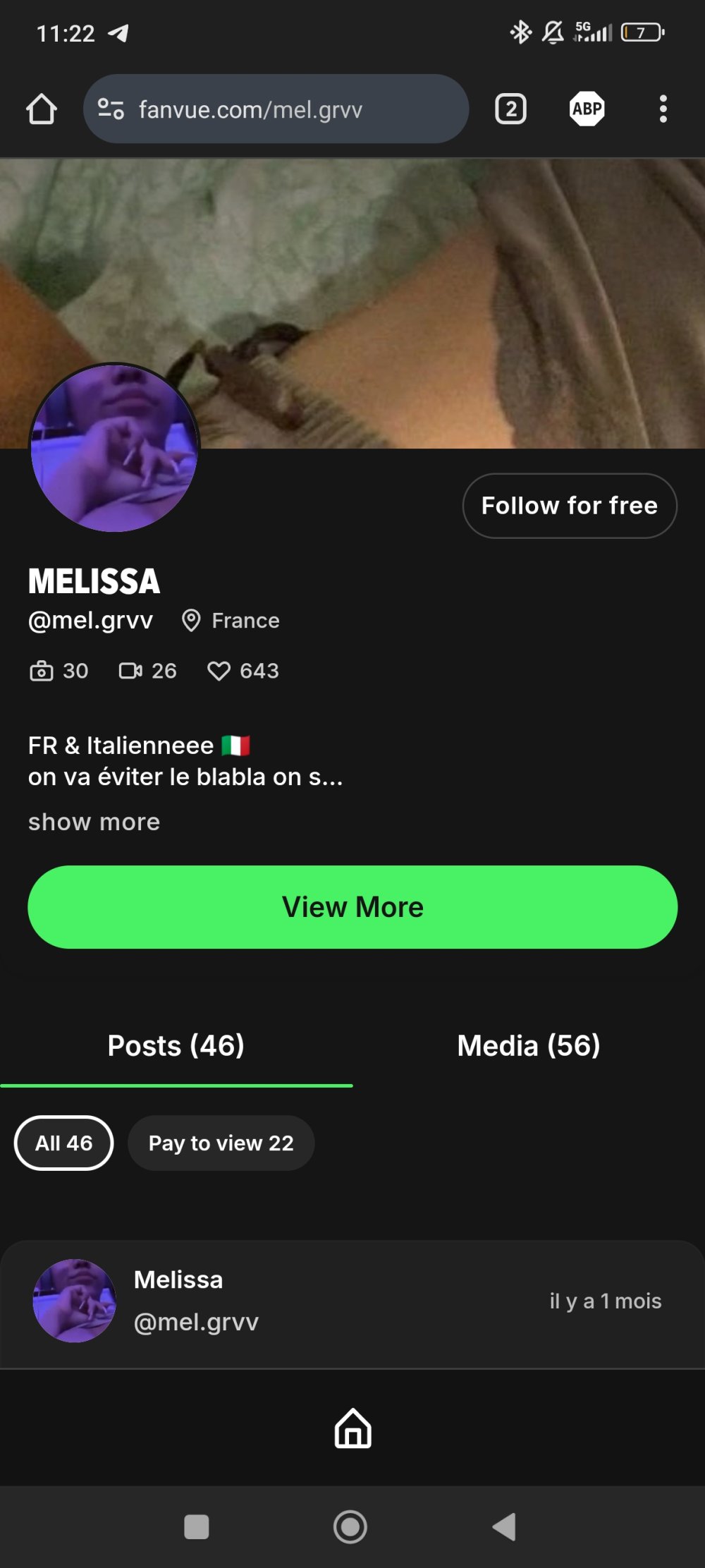705x1568 pixels.
Task: Tap the browser home icon
Action: [41, 109]
